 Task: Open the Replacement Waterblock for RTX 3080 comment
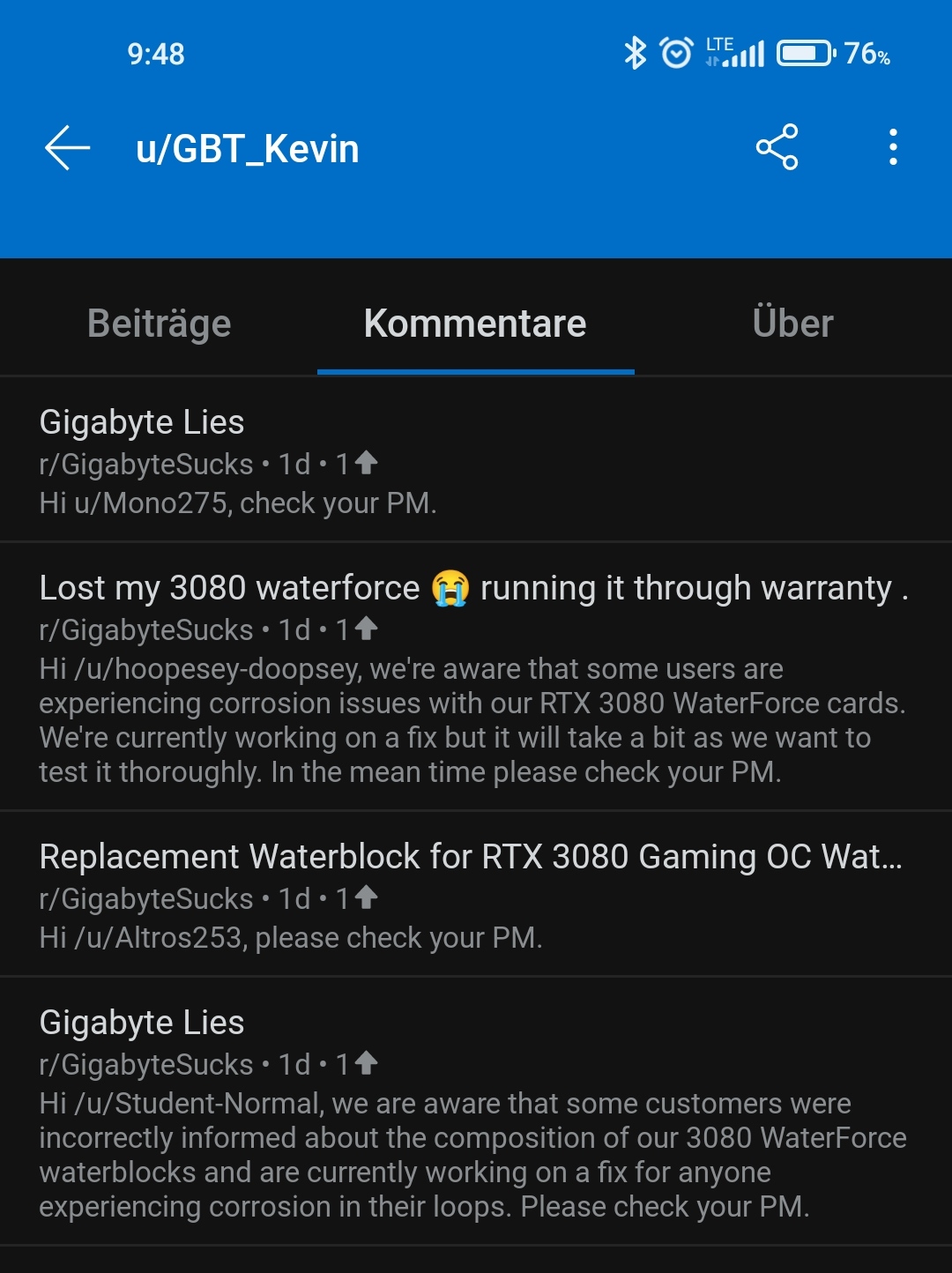click(476, 895)
